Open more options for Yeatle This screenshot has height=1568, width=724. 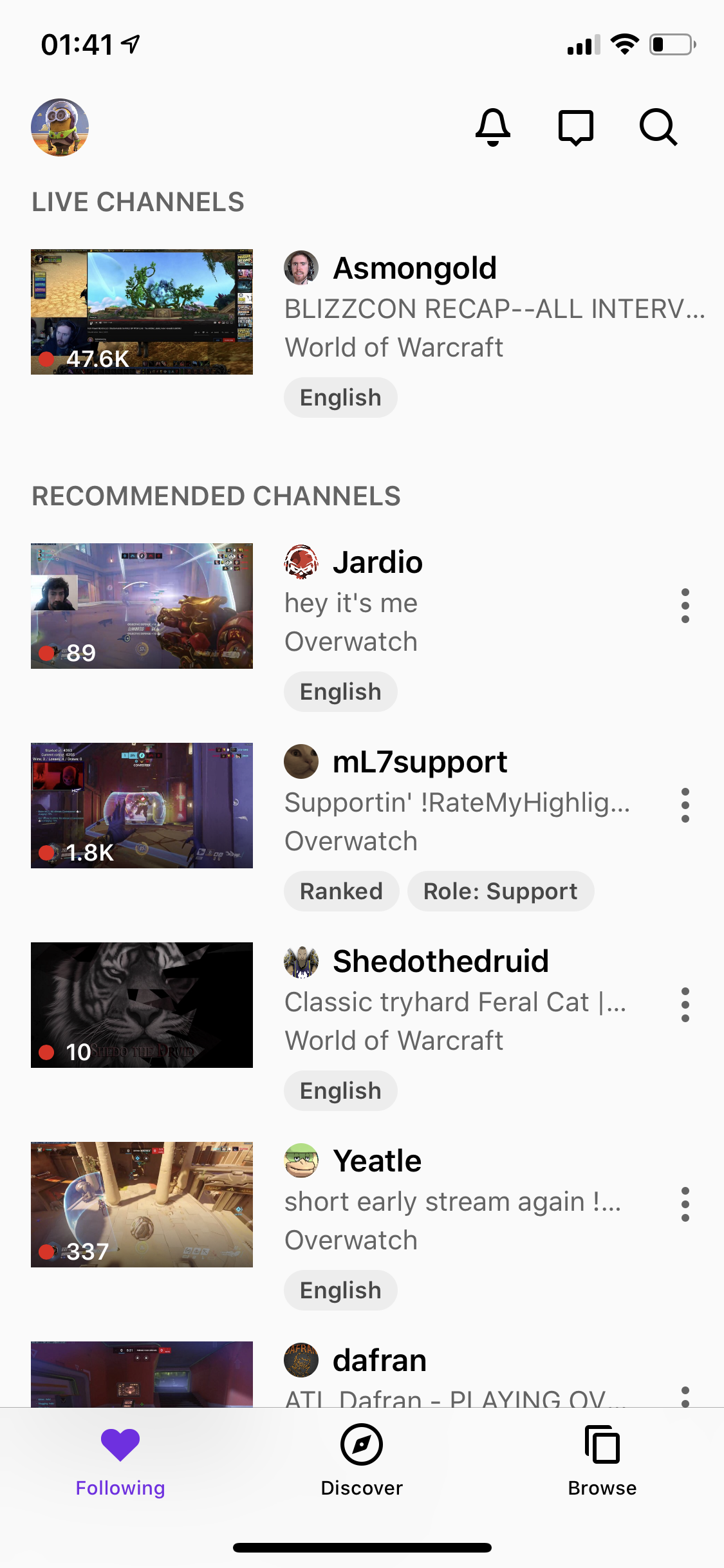point(685,1204)
